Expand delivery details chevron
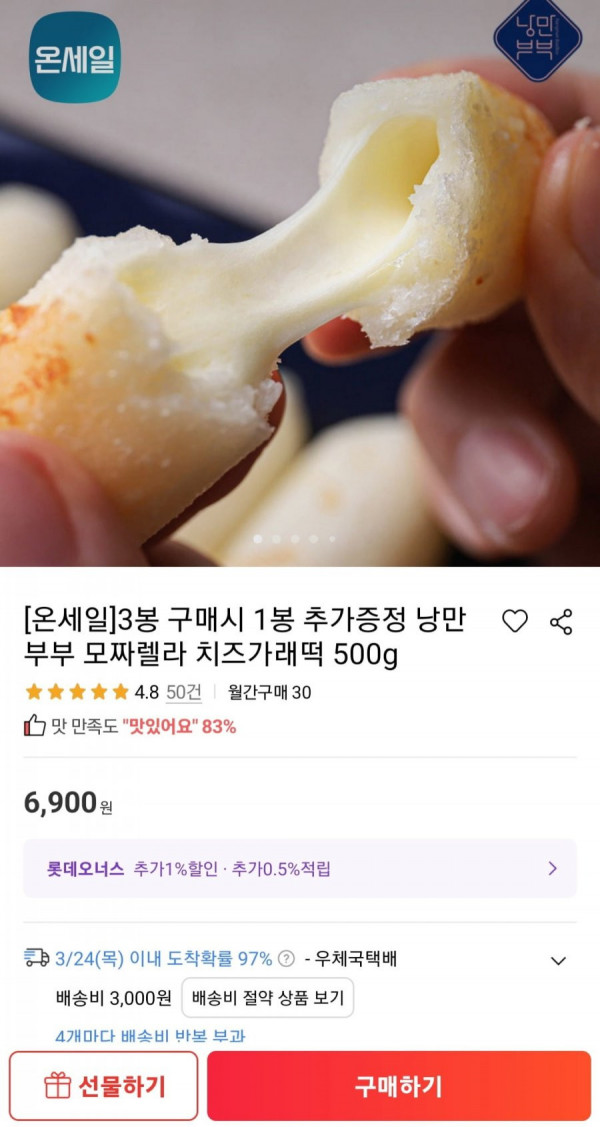Image resolution: width=600 pixels, height=1127 pixels. point(559,961)
